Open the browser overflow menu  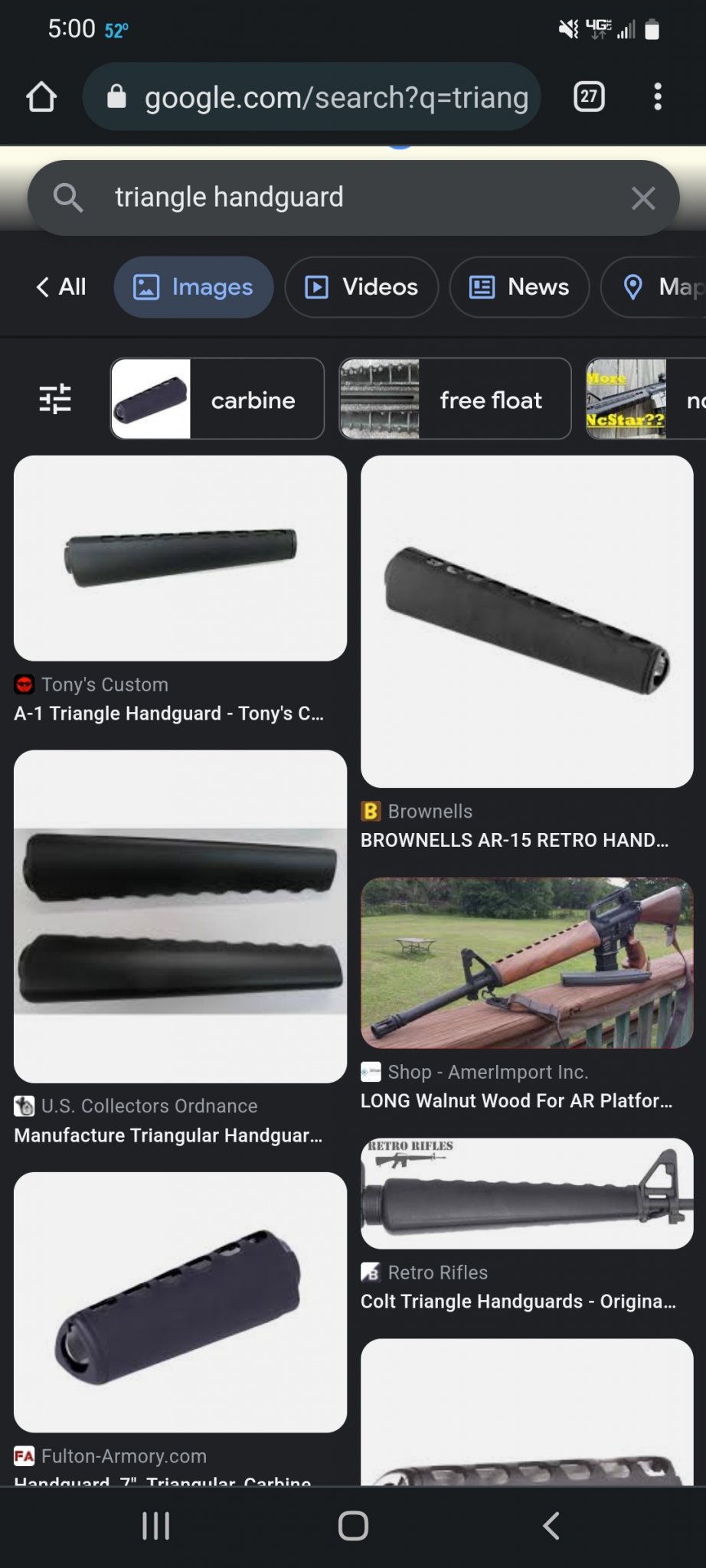coord(657,97)
